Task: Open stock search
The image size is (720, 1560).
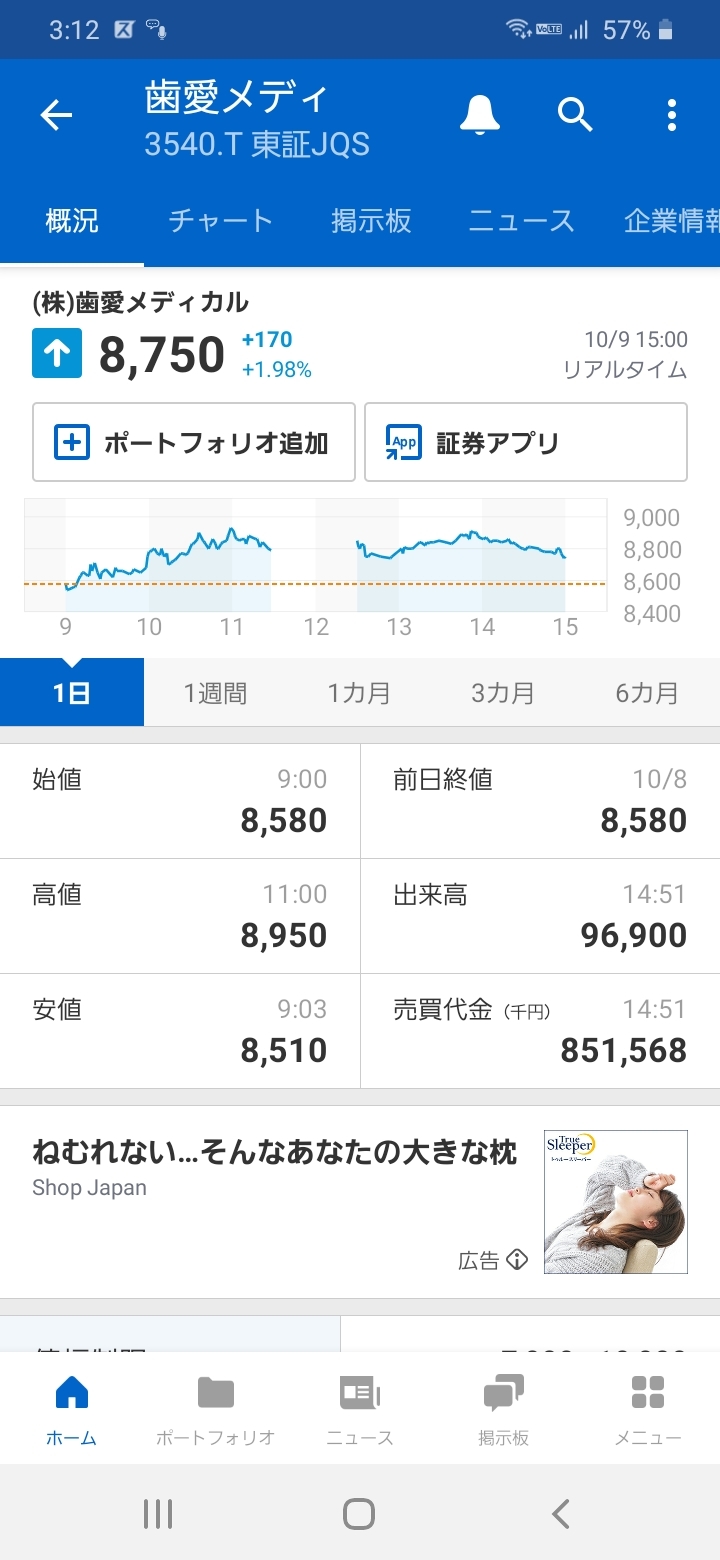Action: [575, 116]
